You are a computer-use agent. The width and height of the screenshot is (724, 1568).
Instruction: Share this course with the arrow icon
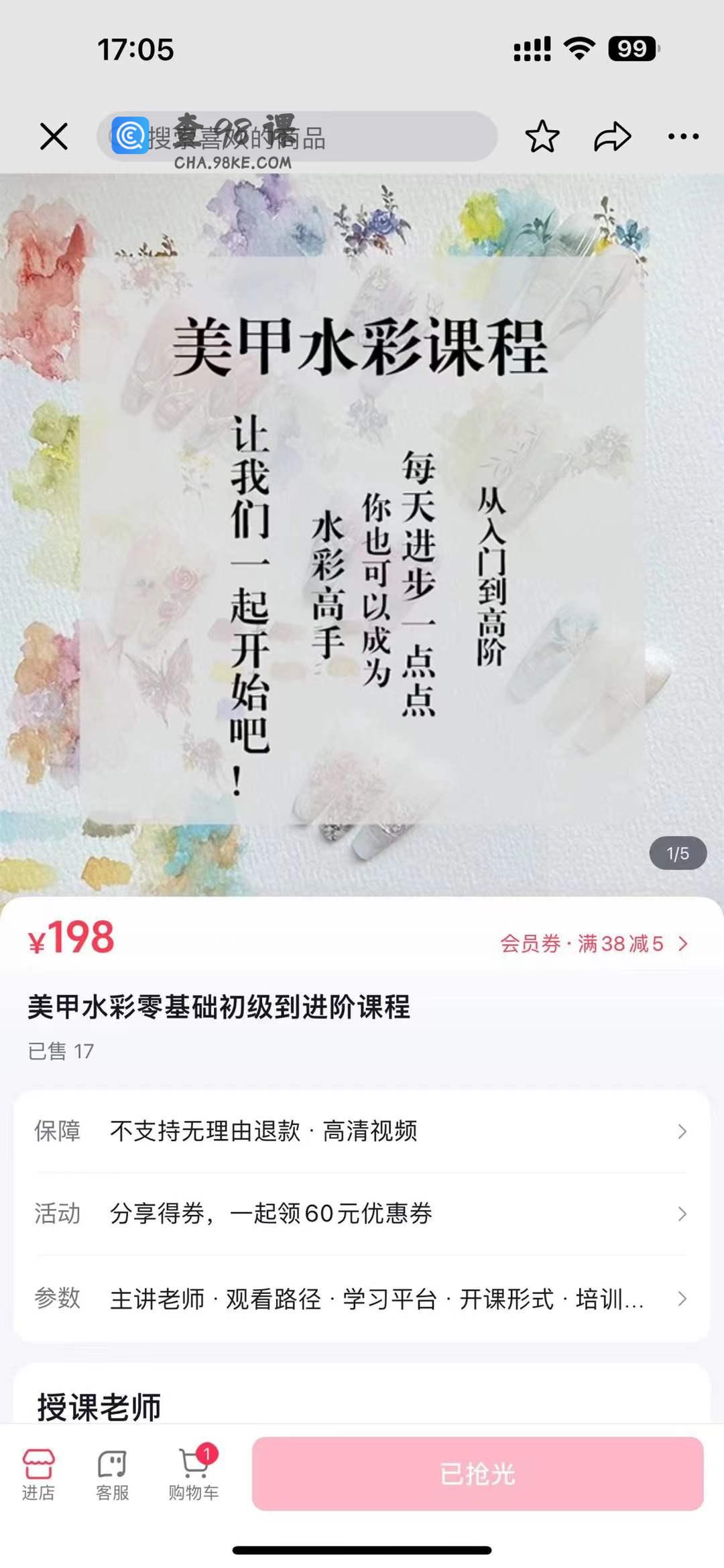[612, 137]
